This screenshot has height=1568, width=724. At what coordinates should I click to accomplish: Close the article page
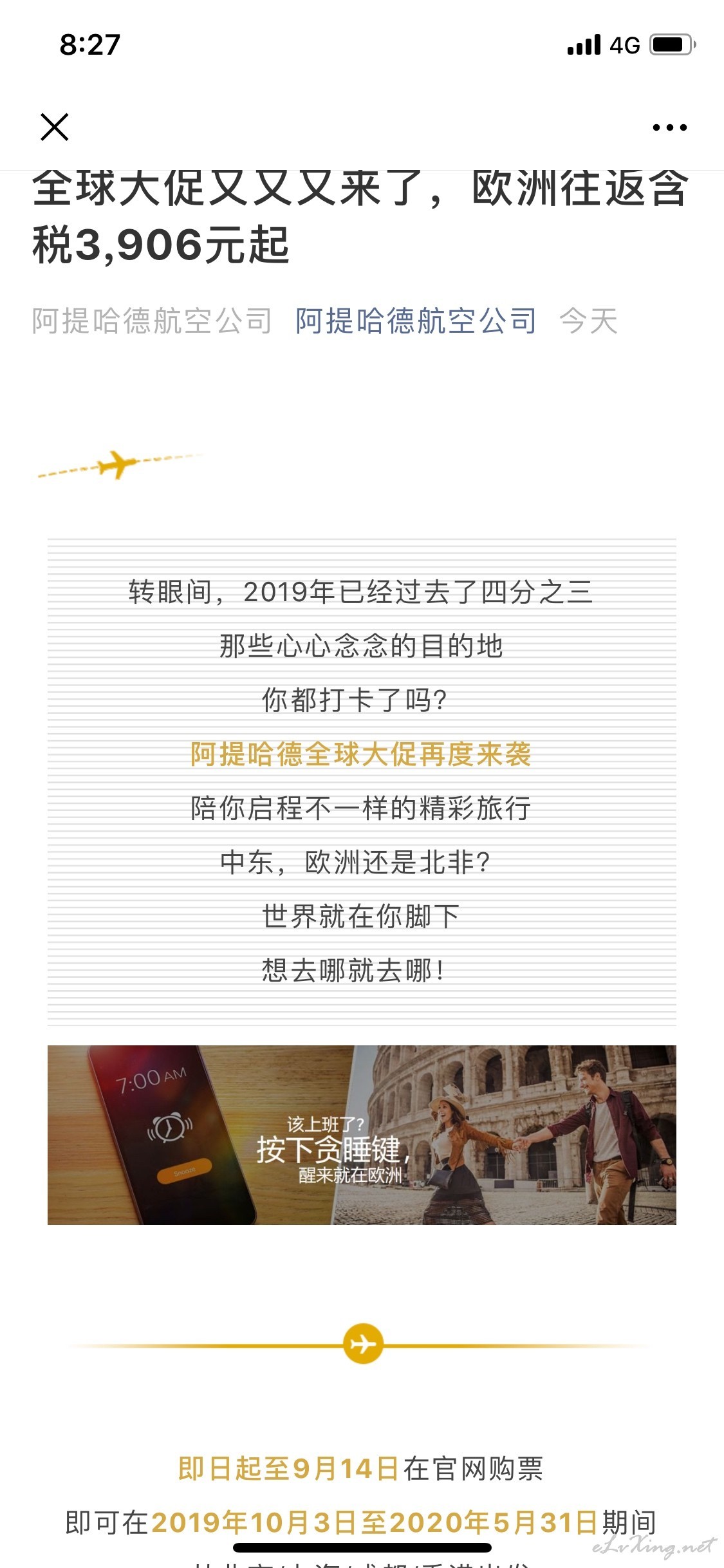54,127
